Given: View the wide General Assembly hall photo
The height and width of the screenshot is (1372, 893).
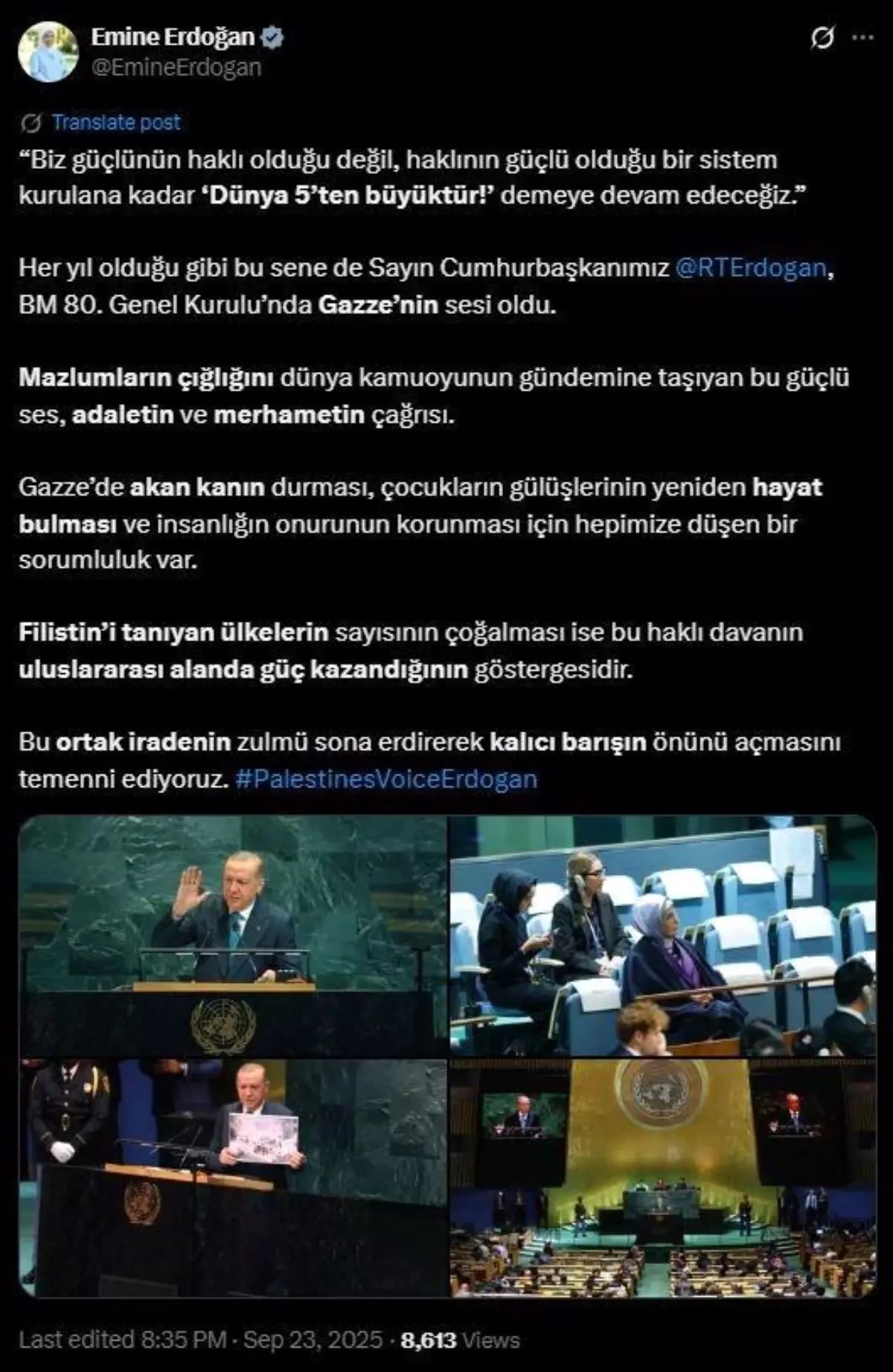Looking at the screenshot, I should [x=662, y=1178].
